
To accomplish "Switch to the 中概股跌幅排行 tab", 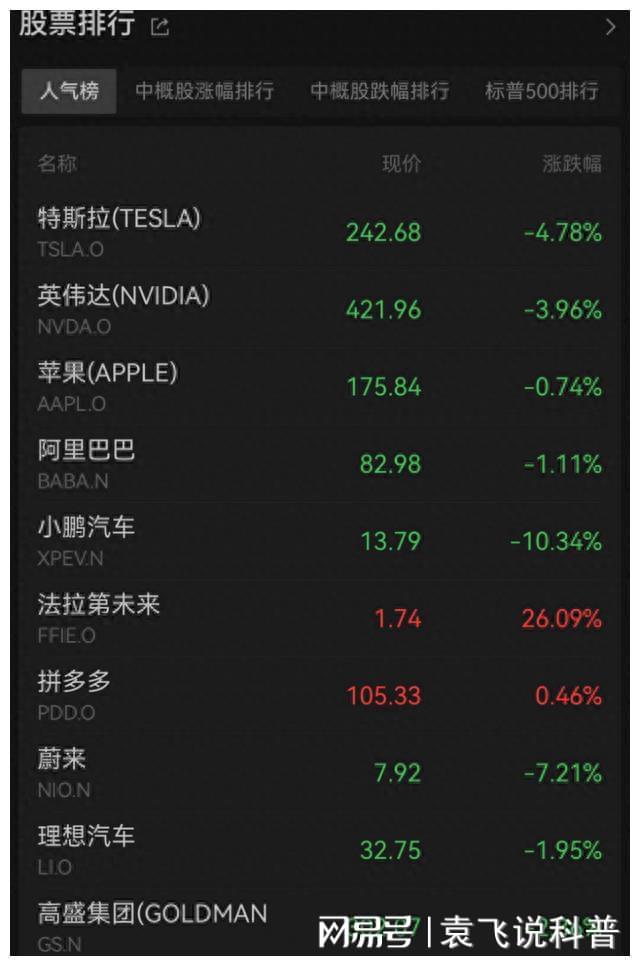I will point(379,91).
